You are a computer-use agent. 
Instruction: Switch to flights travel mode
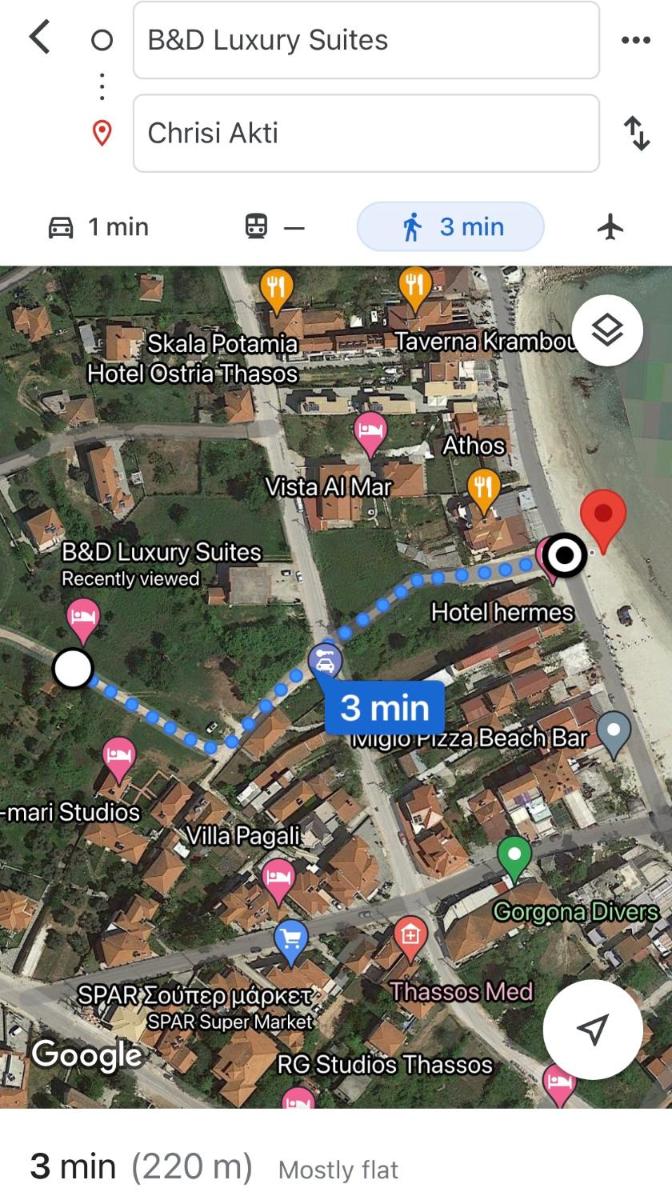610,227
